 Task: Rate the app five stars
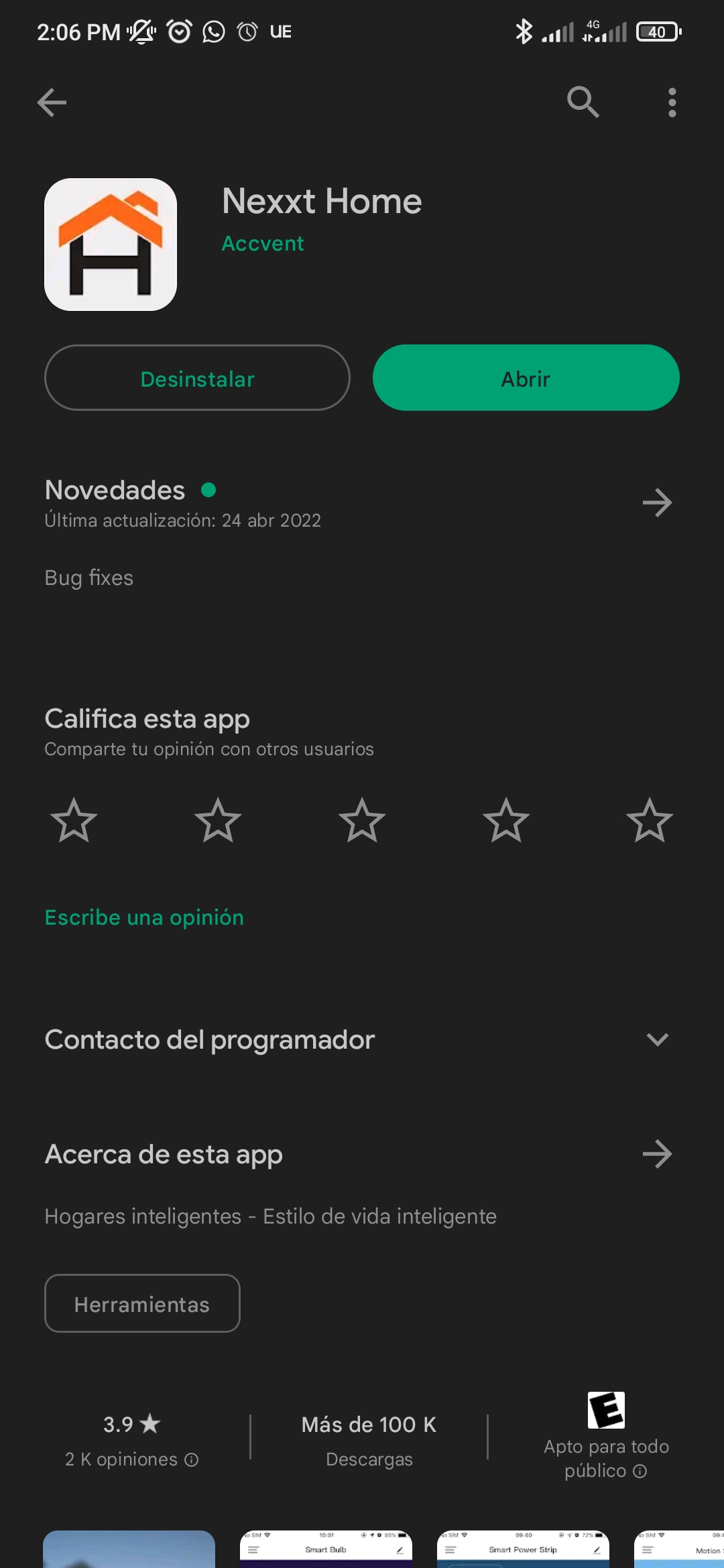650,820
